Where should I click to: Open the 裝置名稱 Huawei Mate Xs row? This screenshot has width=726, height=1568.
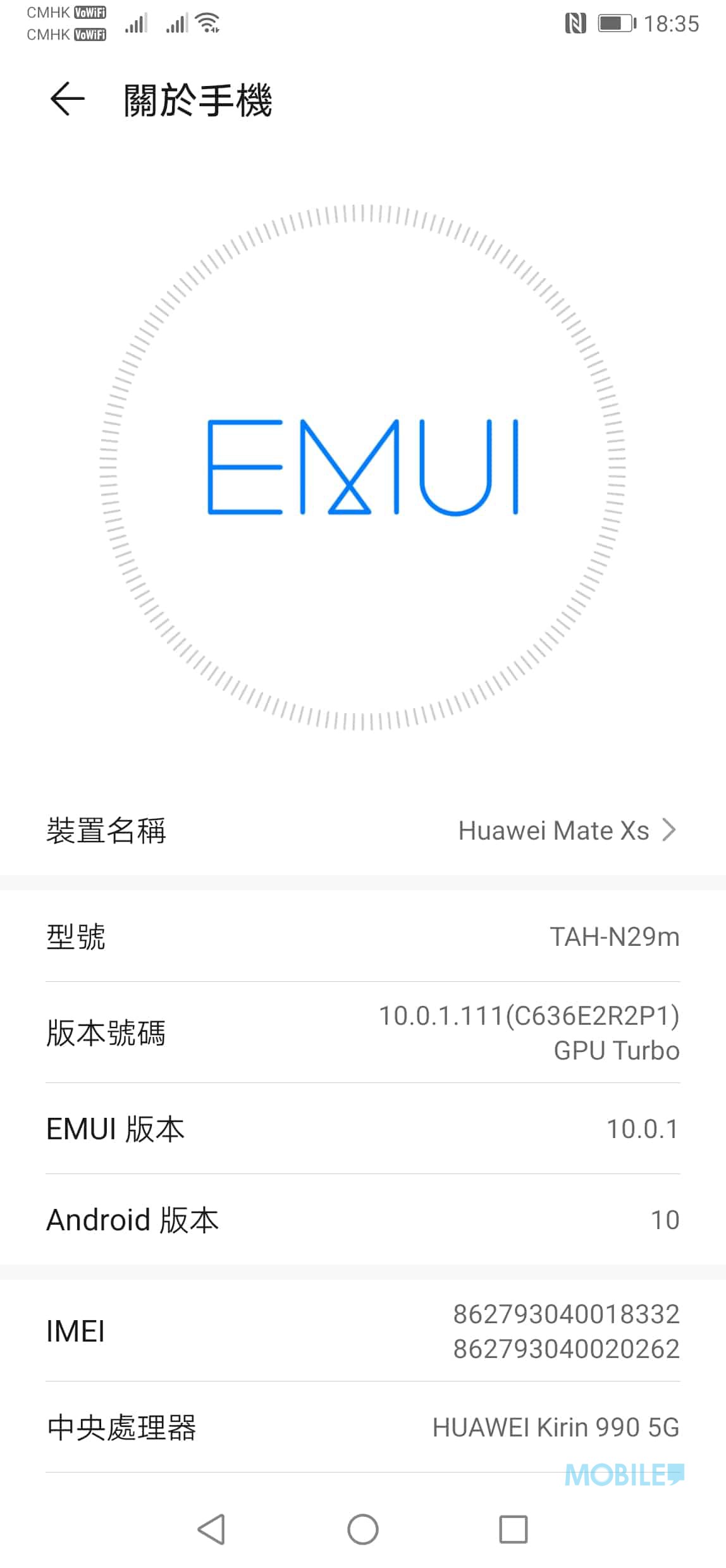pos(362,830)
